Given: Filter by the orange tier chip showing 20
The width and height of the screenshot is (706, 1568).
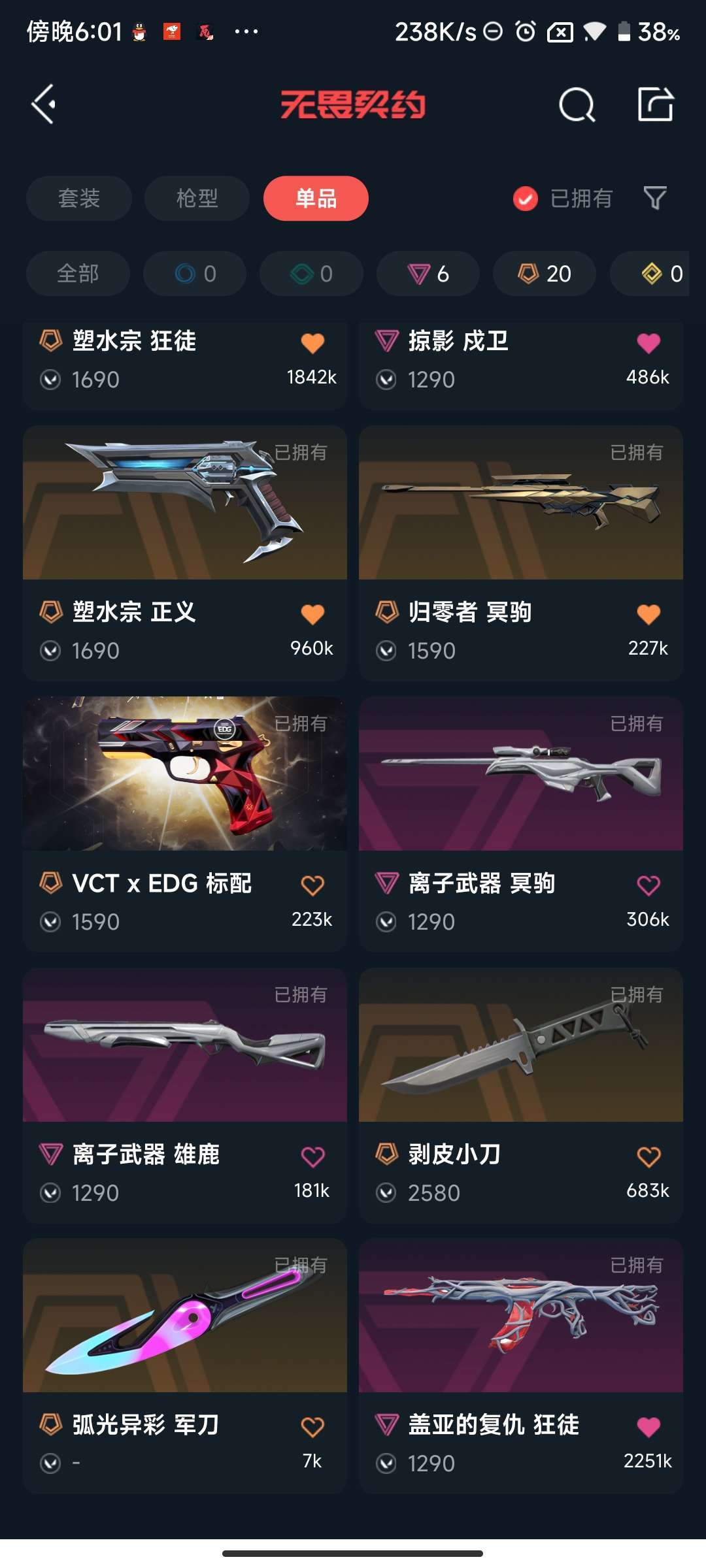Looking at the screenshot, I should point(545,274).
